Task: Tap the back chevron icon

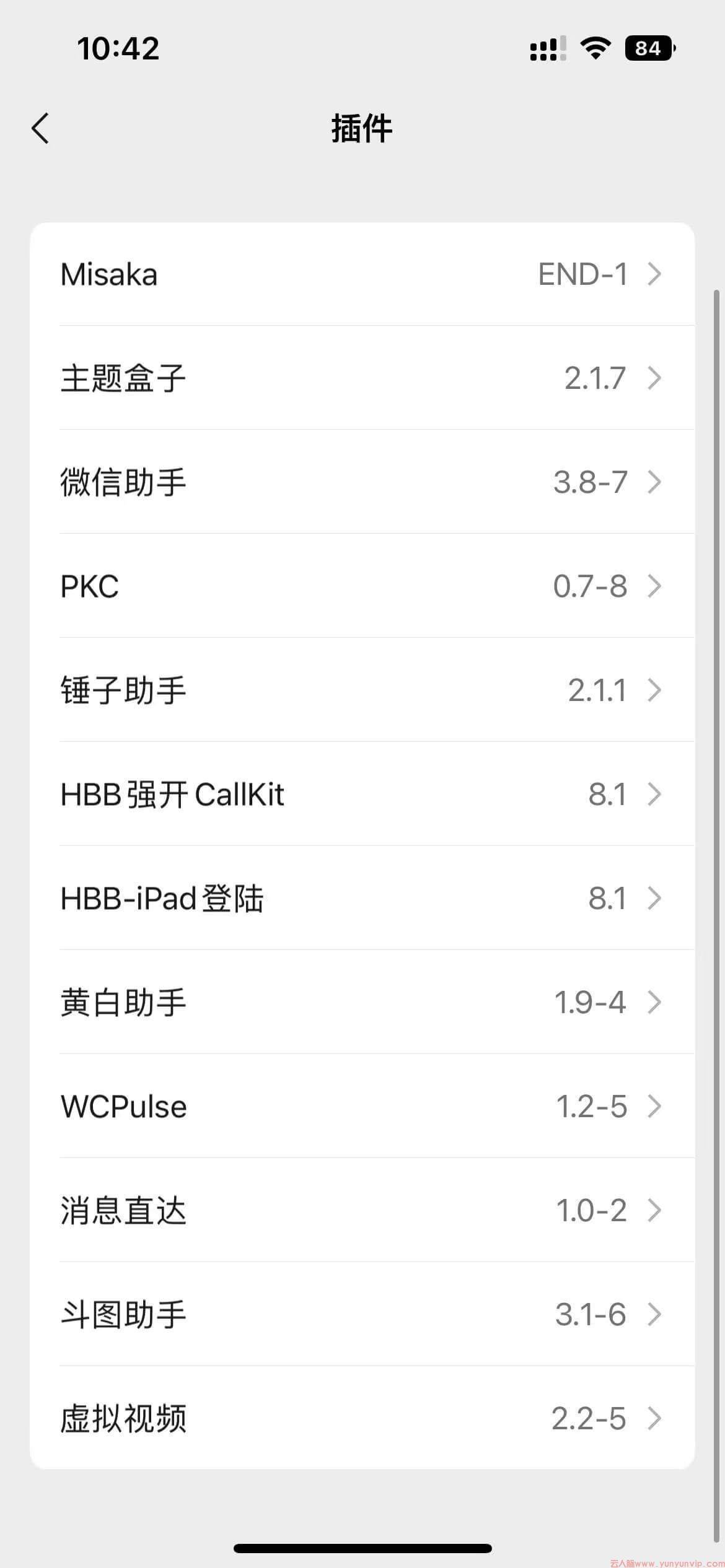Action: 41,129
